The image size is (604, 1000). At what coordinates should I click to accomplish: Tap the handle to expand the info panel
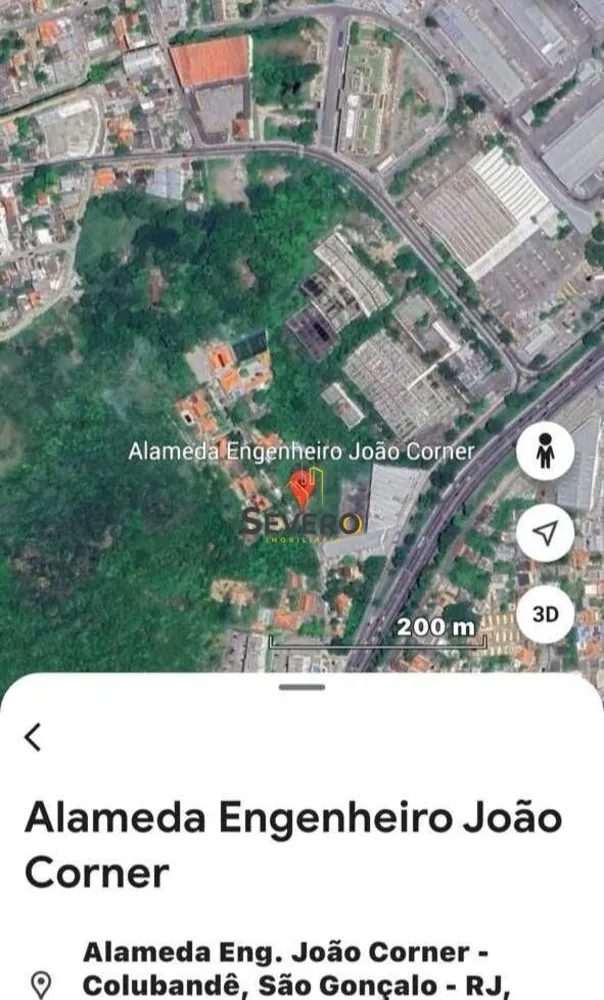(302, 688)
